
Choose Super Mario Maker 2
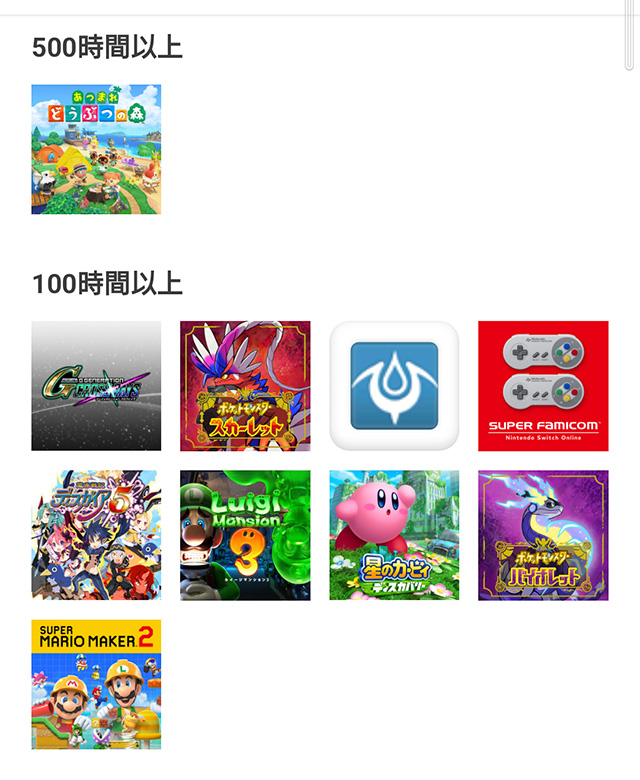(x=96, y=684)
